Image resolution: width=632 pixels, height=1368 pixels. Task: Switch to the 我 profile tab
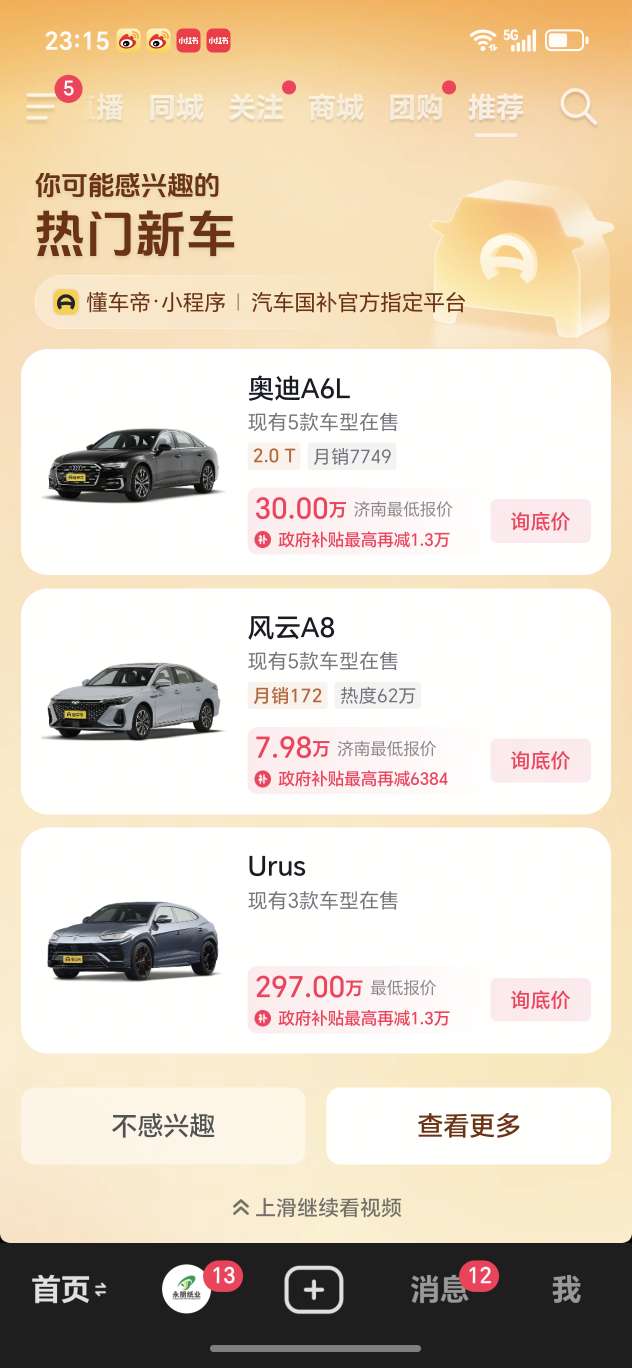tap(566, 1290)
